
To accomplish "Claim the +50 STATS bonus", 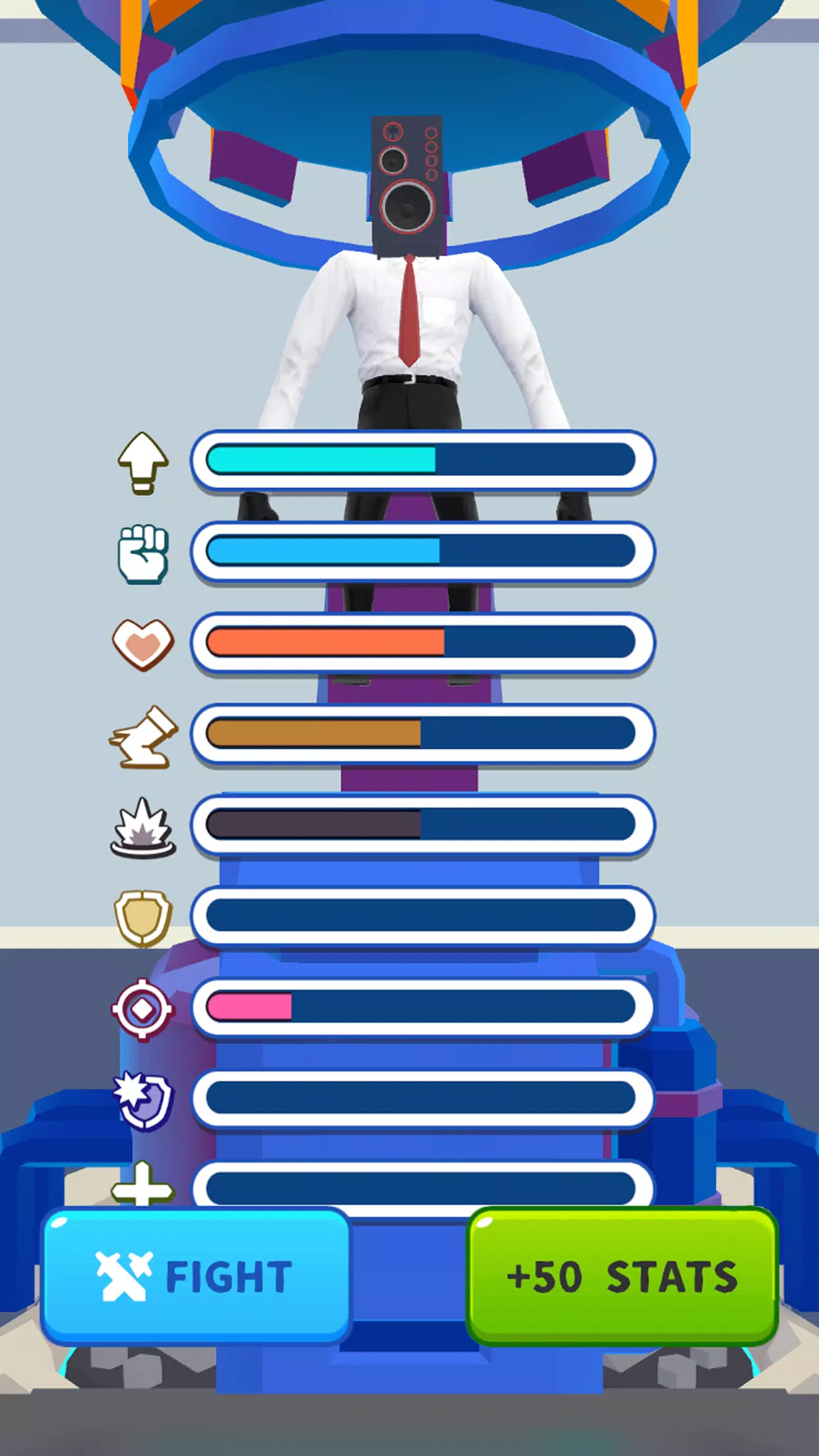I will [x=622, y=1277].
